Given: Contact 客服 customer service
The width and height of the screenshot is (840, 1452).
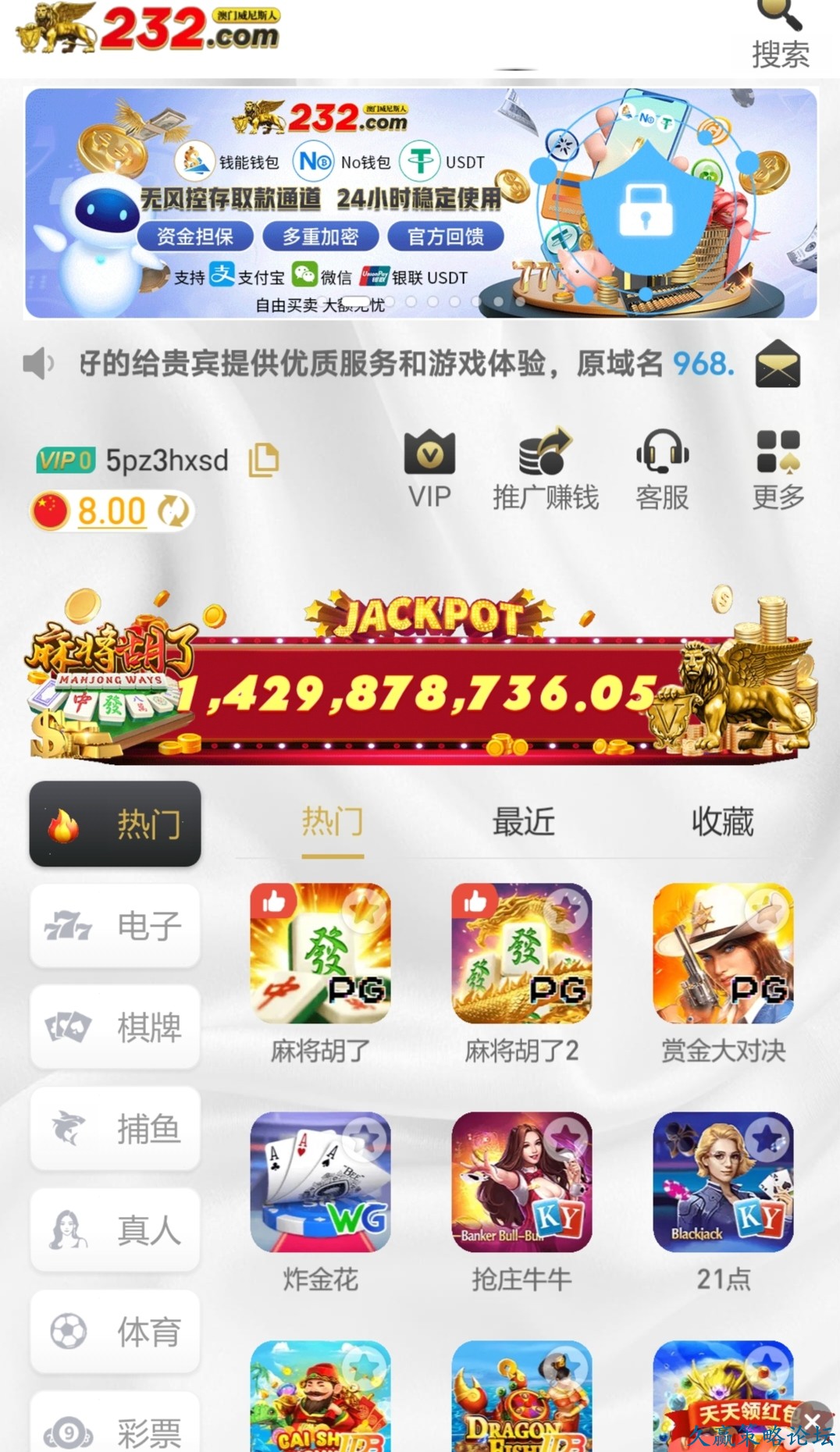Looking at the screenshot, I should point(662,468).
